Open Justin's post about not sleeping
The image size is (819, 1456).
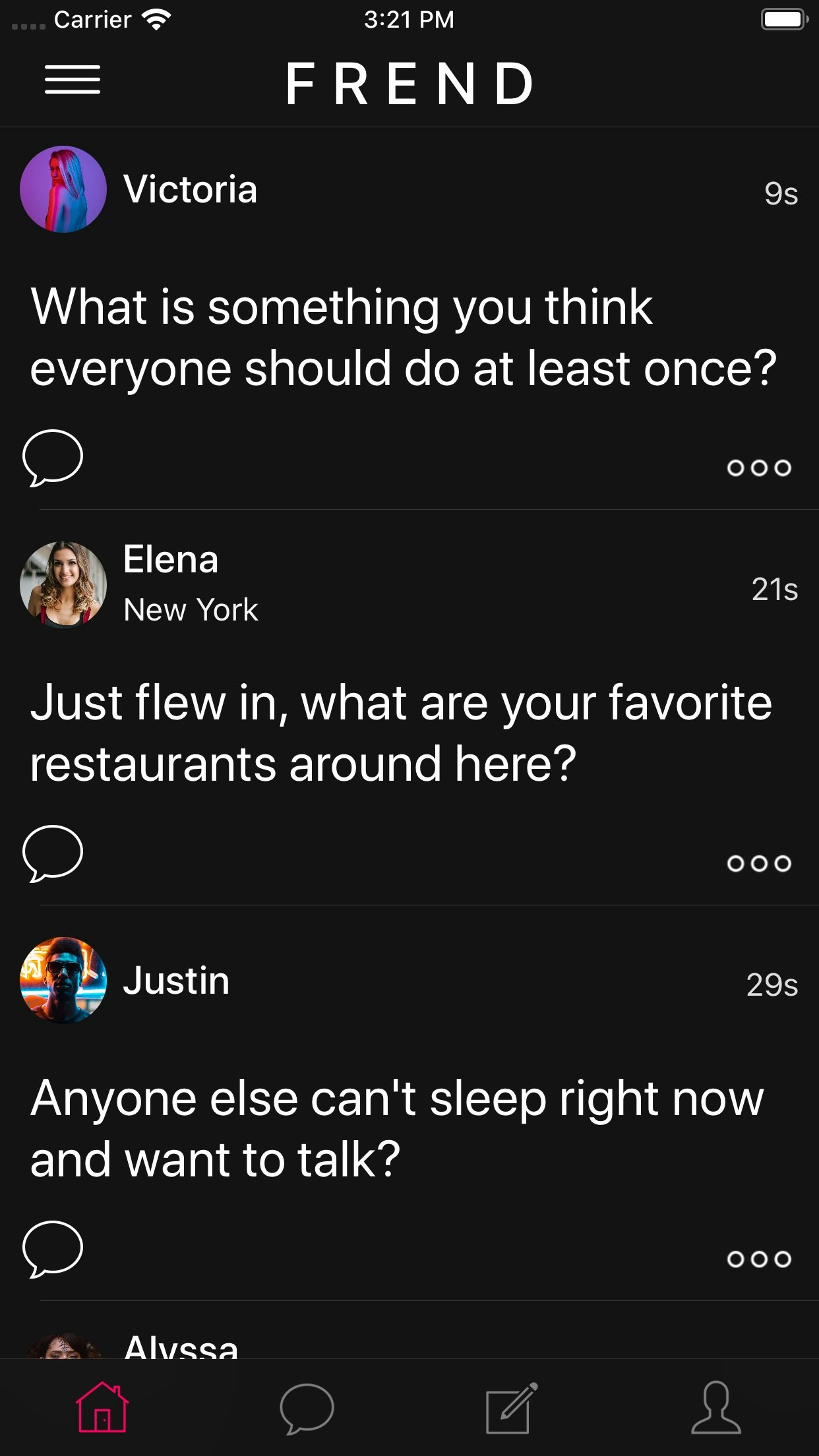tap(397, 1129)
